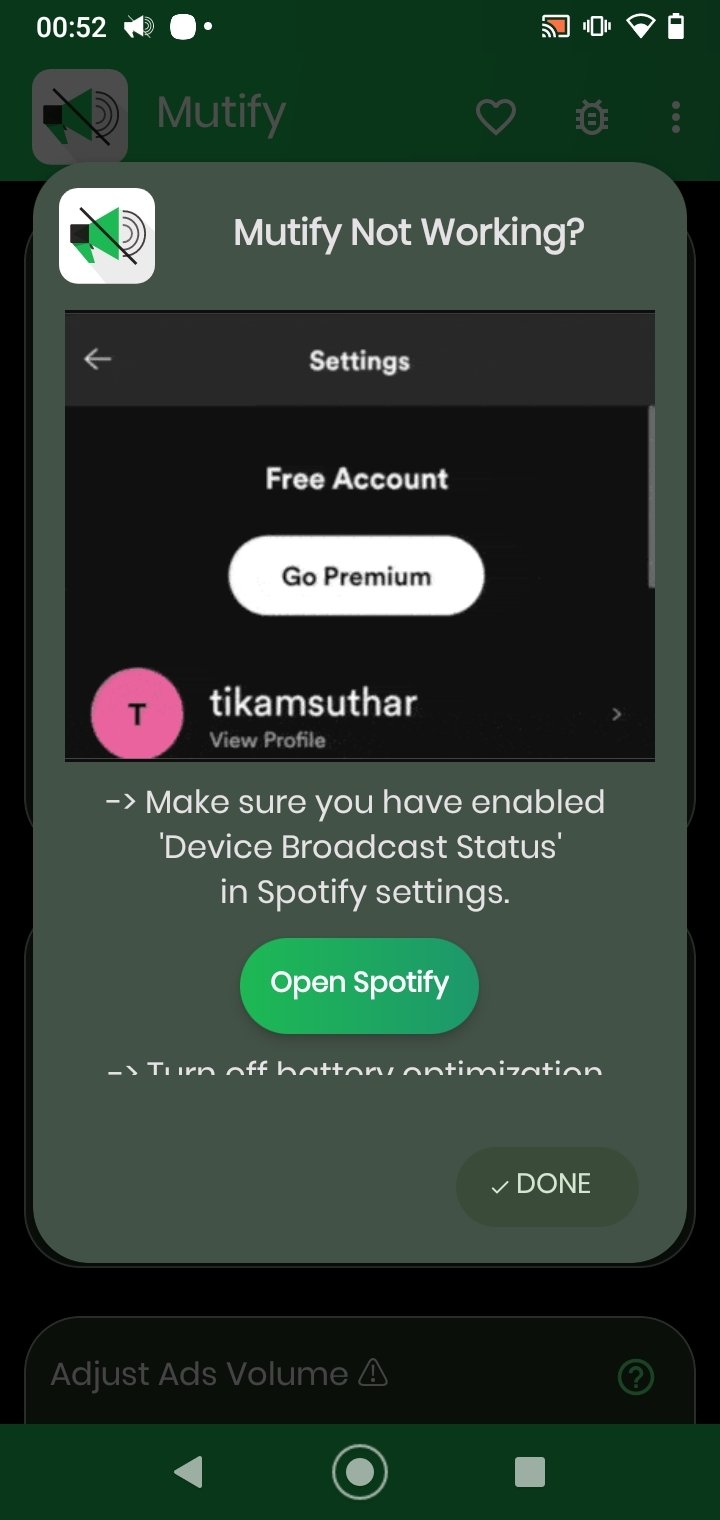Dismiss the dialog with DONE
The width and height of the screenshot is (720, 1520).
(547, 1186)
